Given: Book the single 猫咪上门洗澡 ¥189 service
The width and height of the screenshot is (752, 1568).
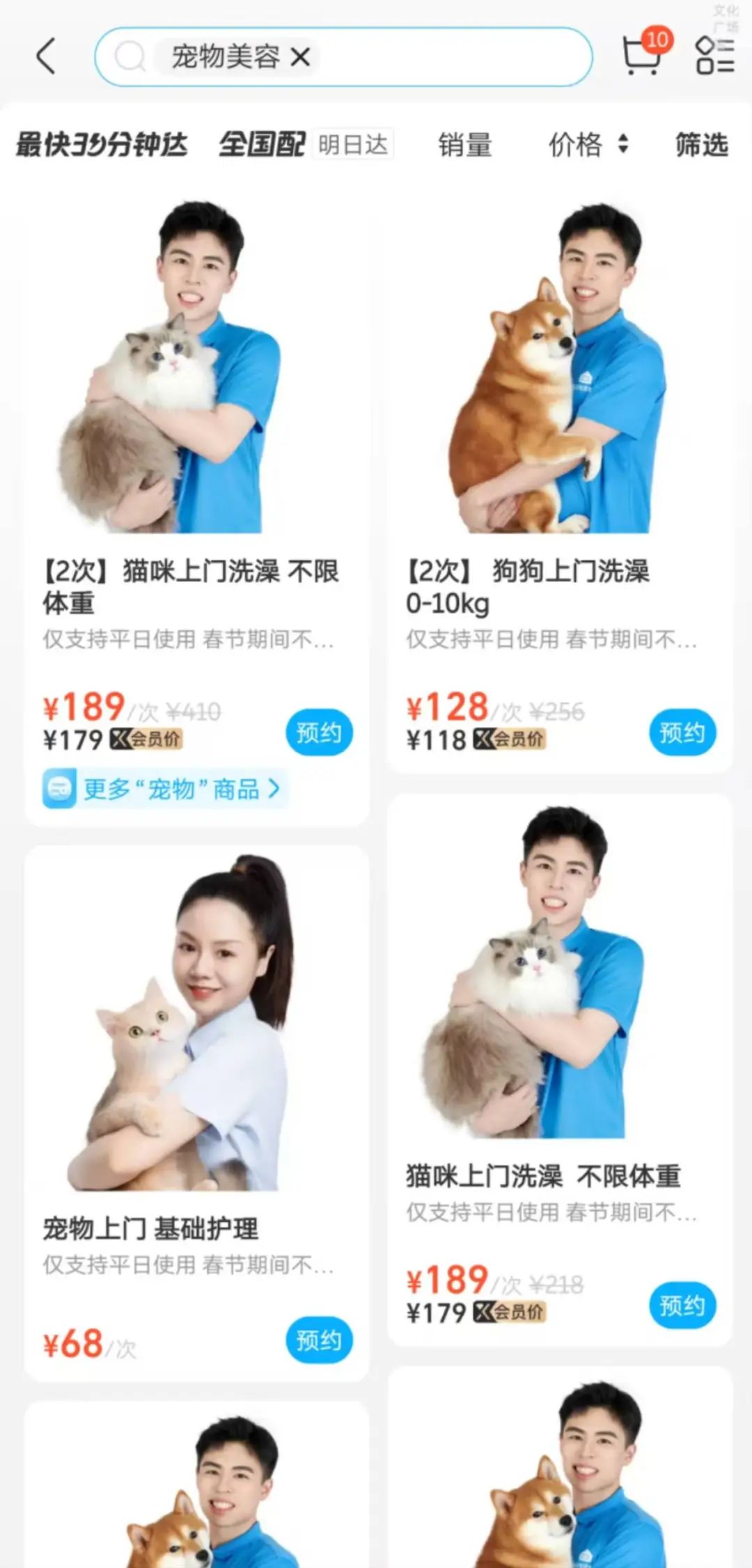Looking at the screenshot, I should [x=682, y=1305].
